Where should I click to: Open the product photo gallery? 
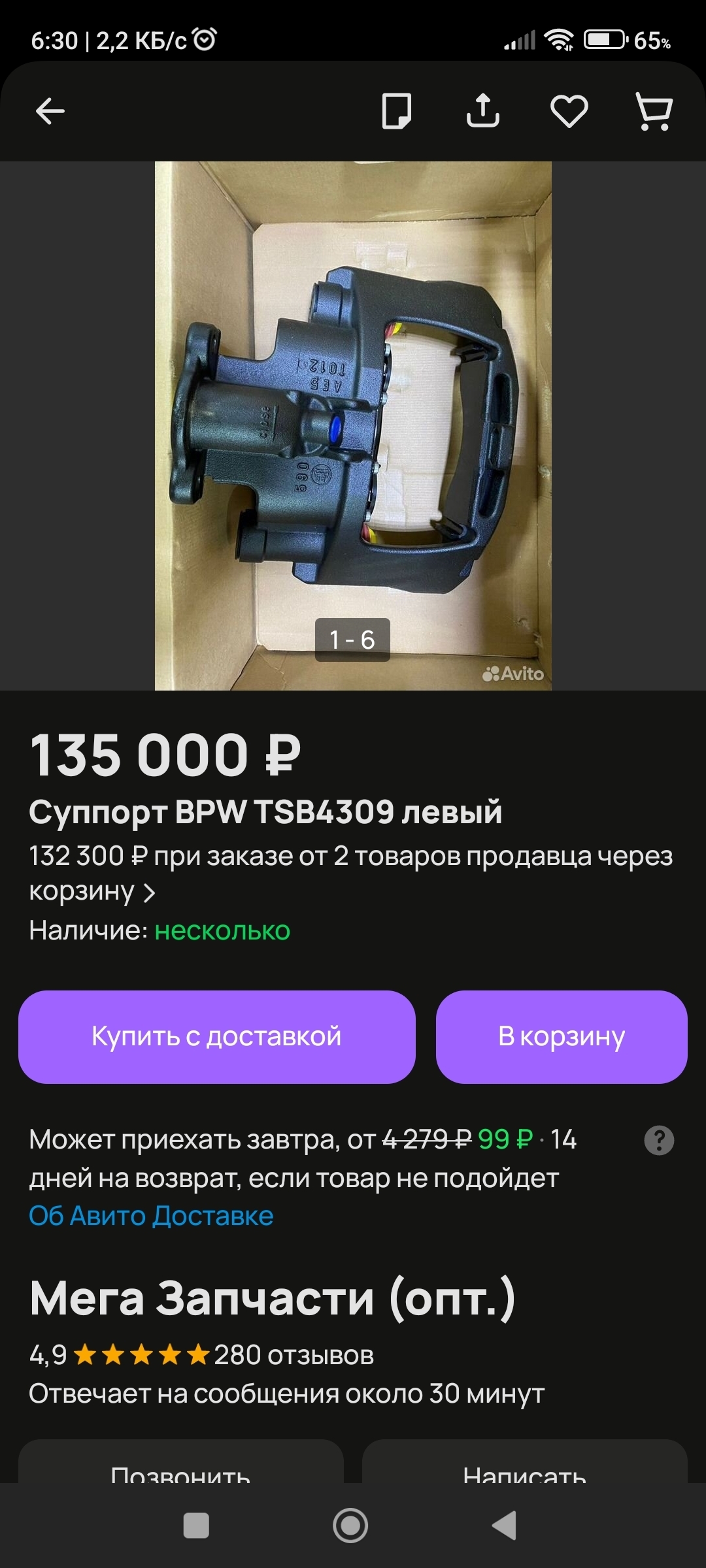point(353,425)
